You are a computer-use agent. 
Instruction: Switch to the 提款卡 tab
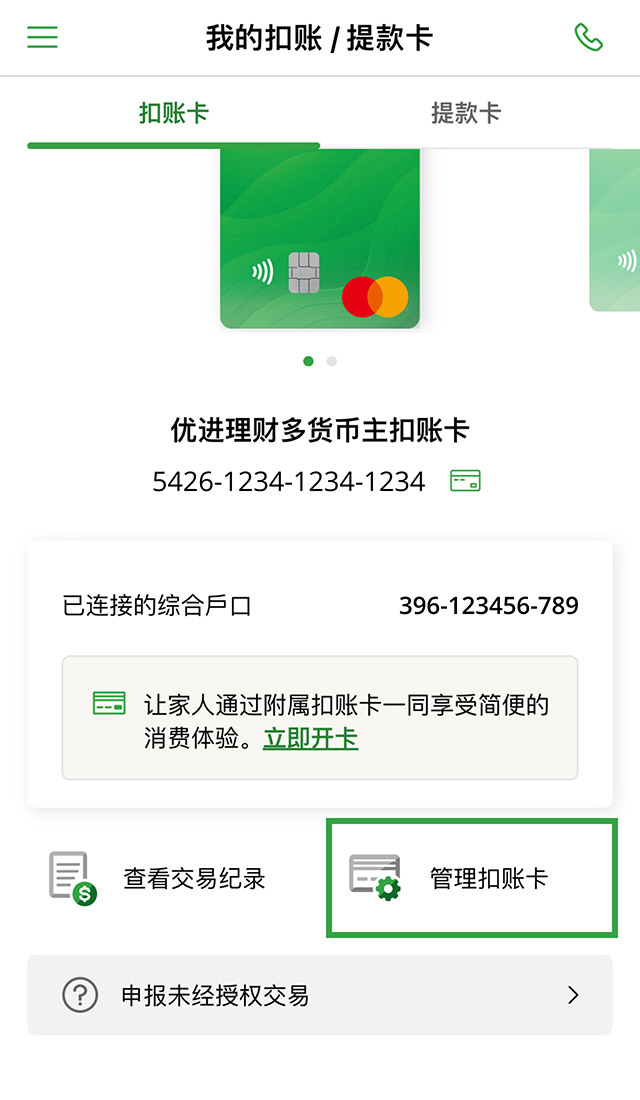(x=465, y=113)
